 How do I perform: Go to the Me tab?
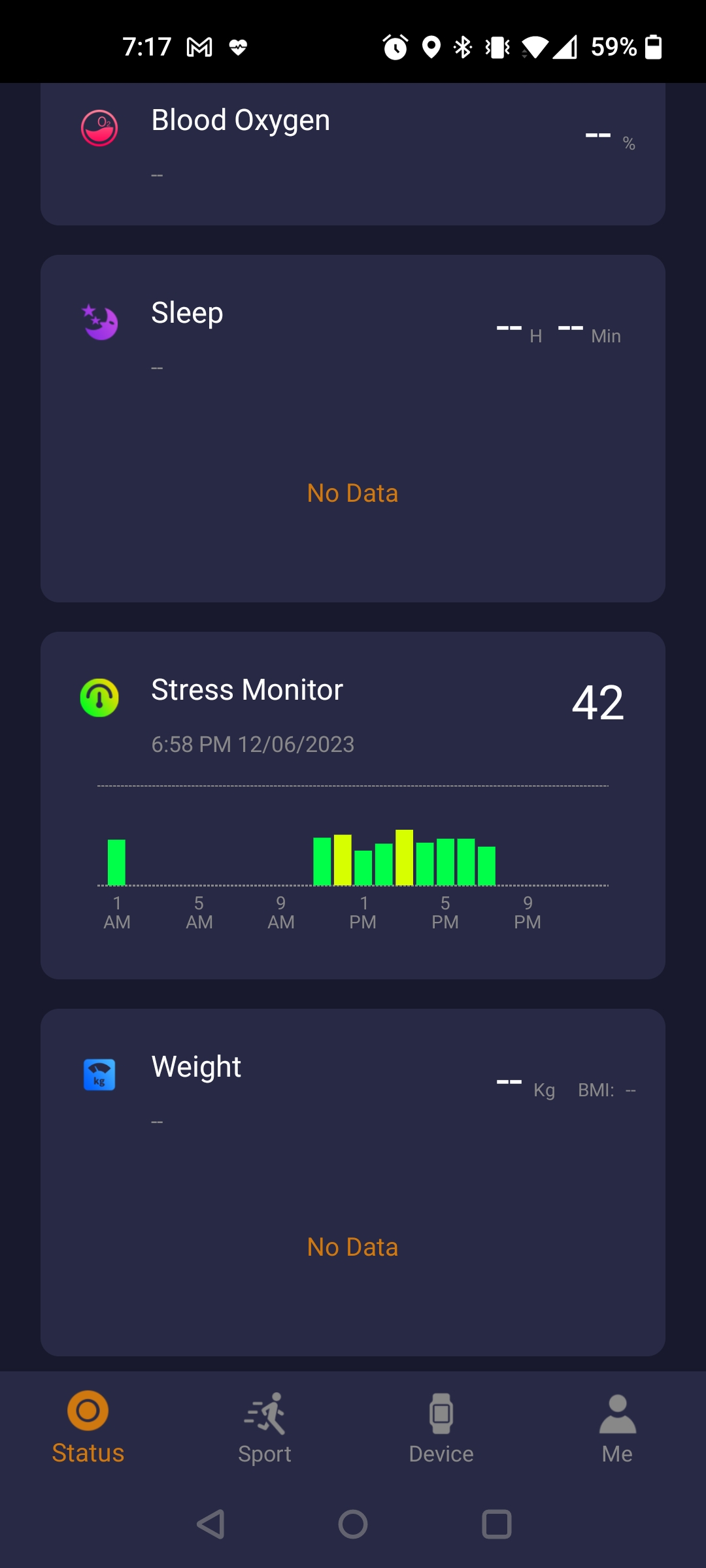(x=617, y=1428)
